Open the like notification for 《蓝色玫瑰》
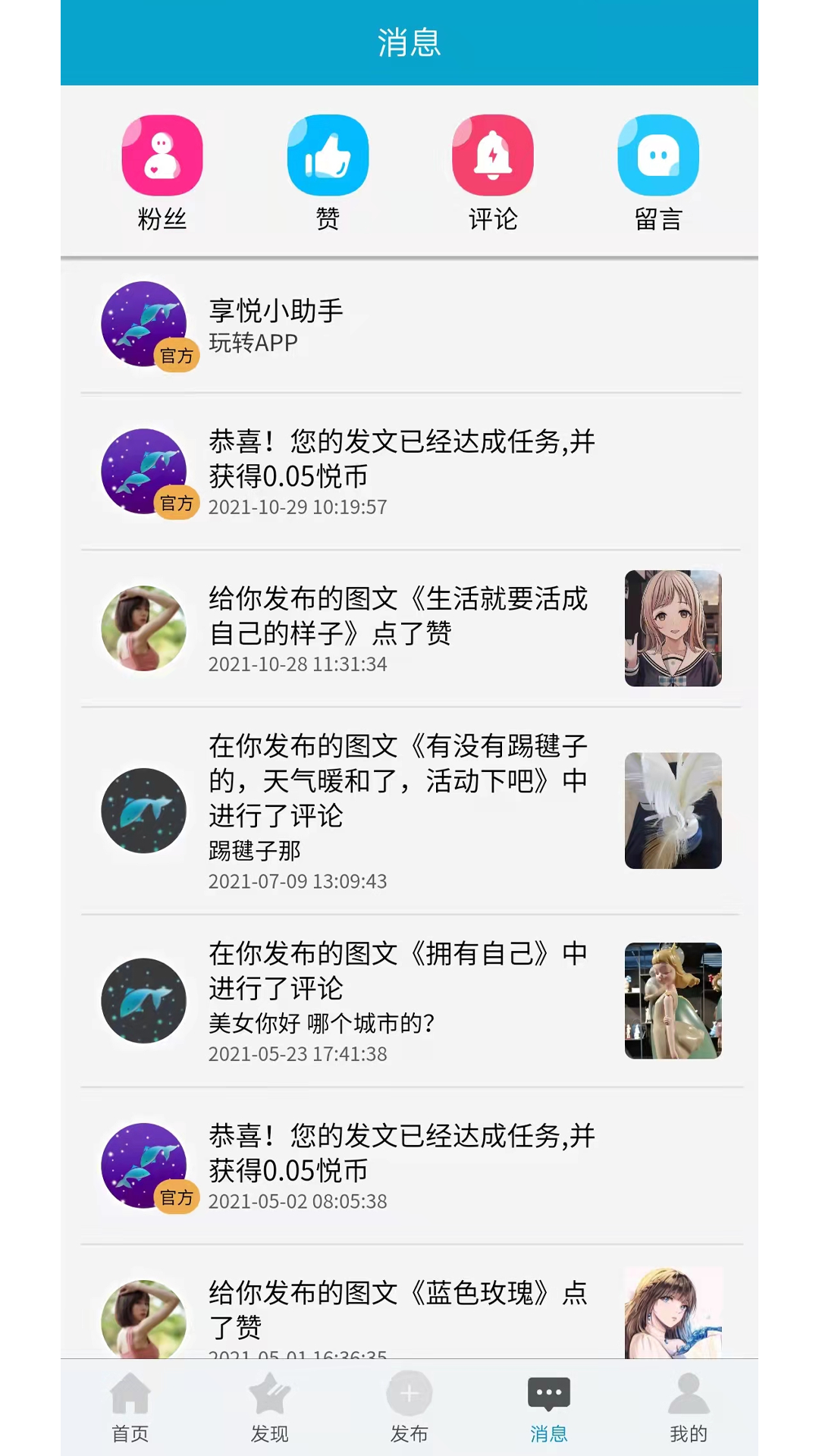Viewport: 819px width, 1456px height. point(398,1310)
